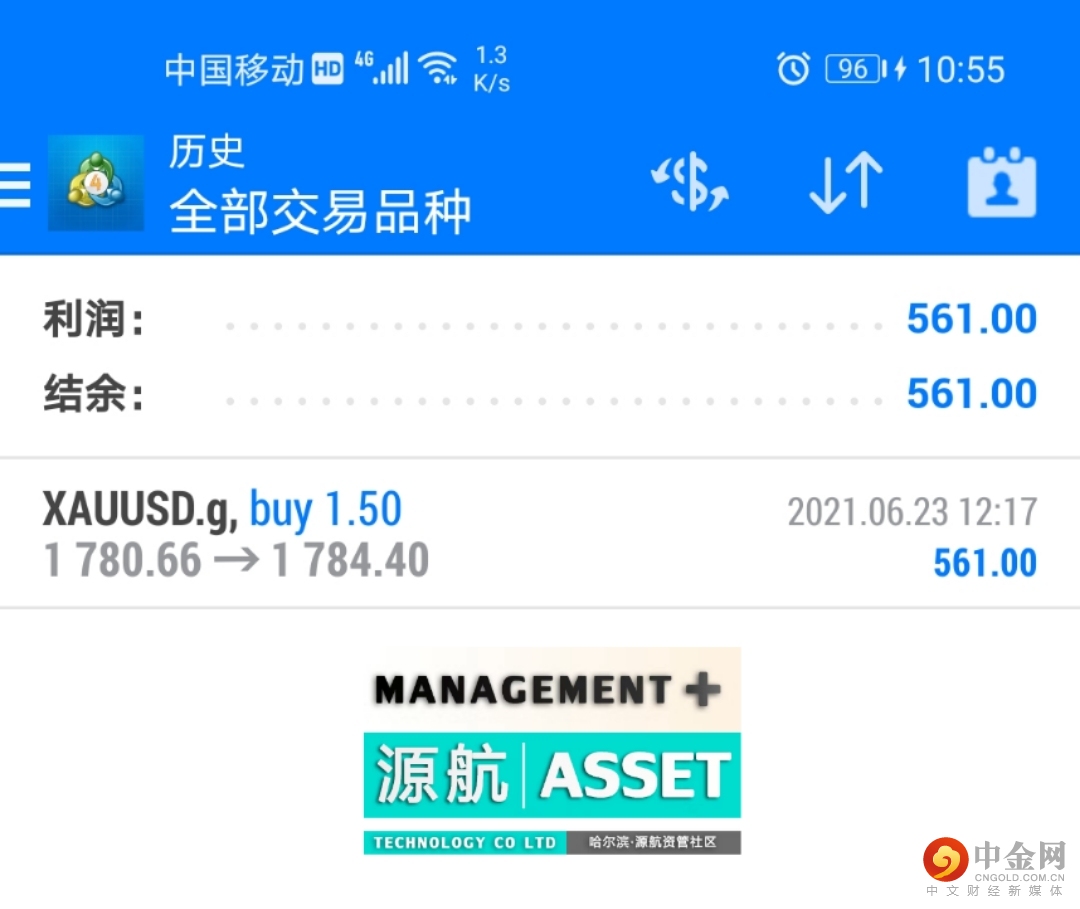This screenshot has height=909, width=1080.
Task: Open the side drawer menu
Action: (15, 184)
